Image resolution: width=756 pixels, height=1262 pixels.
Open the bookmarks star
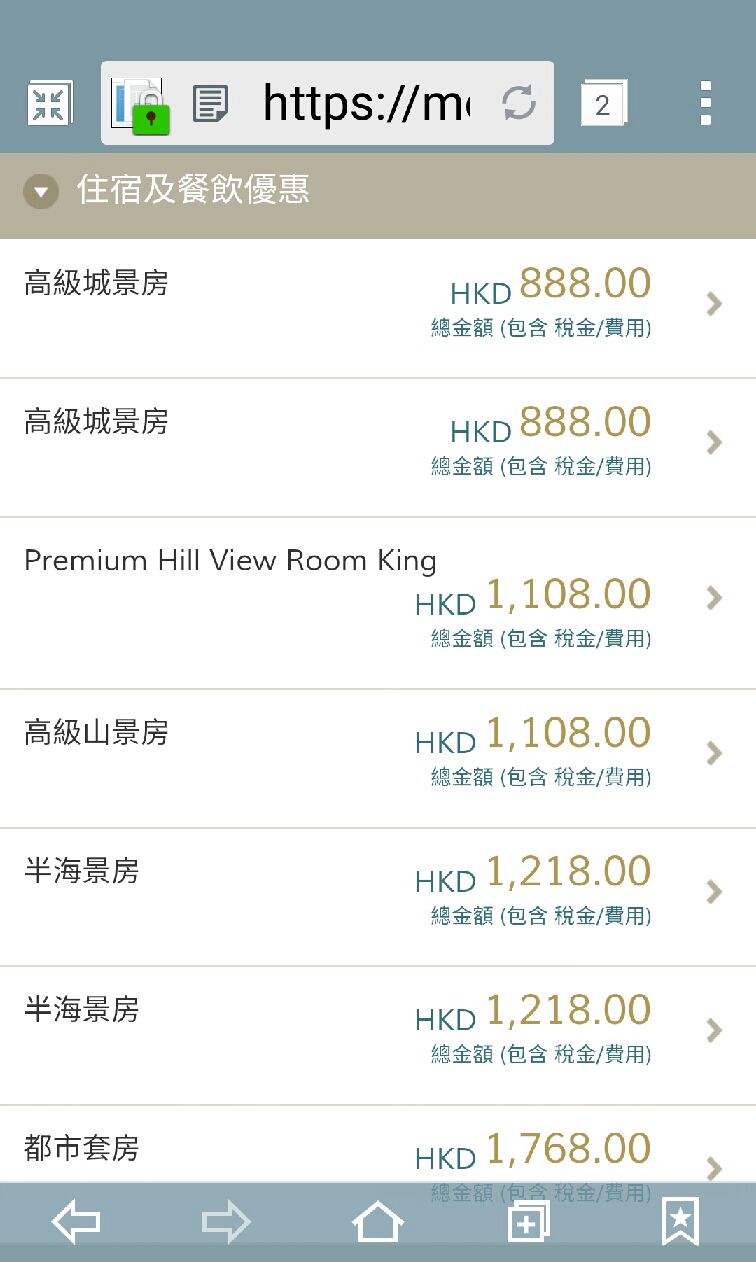click(x=680, y=1222)
